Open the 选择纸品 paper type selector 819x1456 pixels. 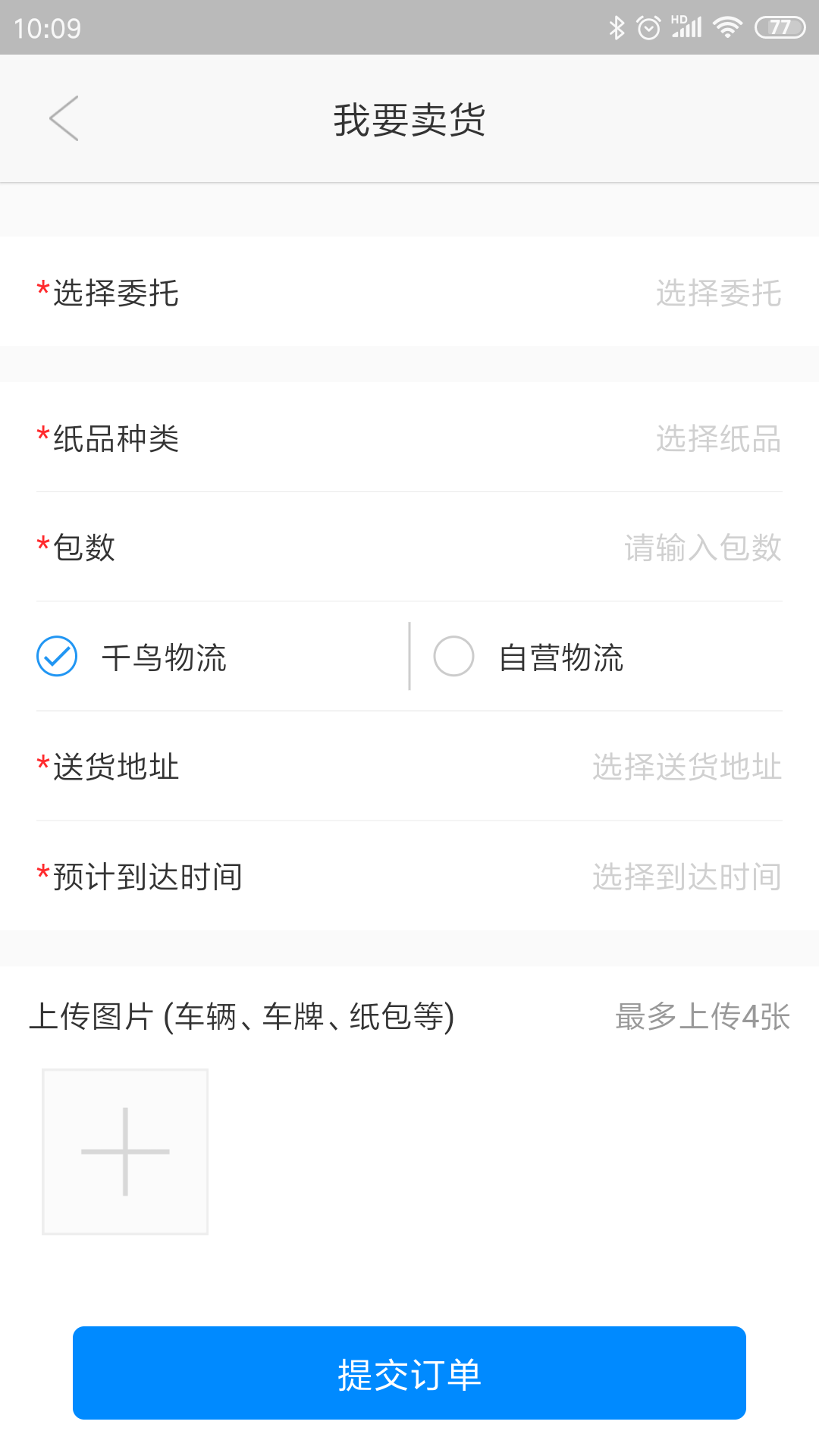coord(718,438)
